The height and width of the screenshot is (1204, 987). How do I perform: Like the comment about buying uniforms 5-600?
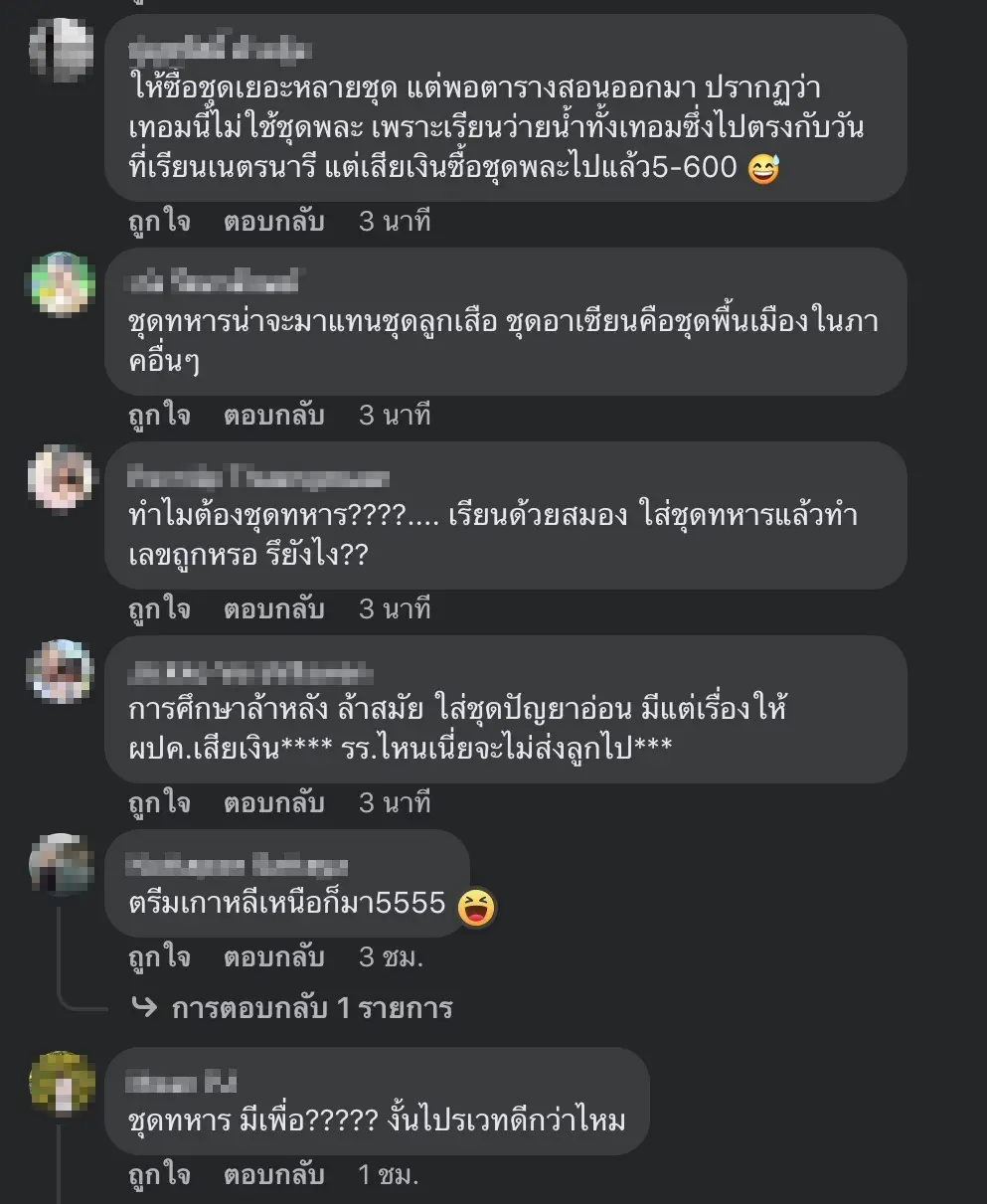tap(159, 221)
